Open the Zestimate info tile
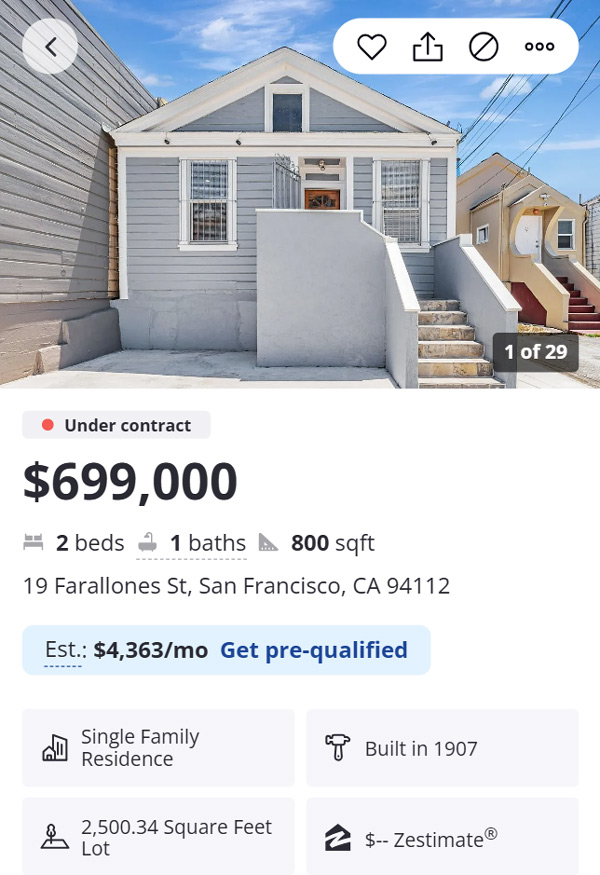This screenshot has height=875, width=600. (442, 837)
